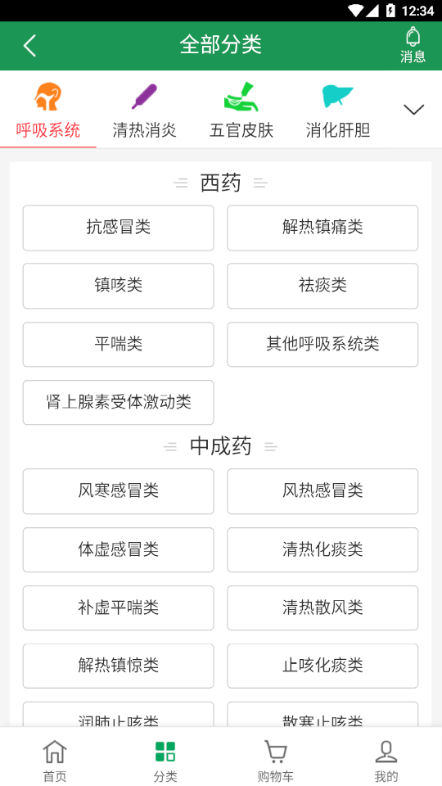This screenshot has height=786, width=442.
Task: Switch to the 五官皮肤 category tab
Action: coord(241,111)
